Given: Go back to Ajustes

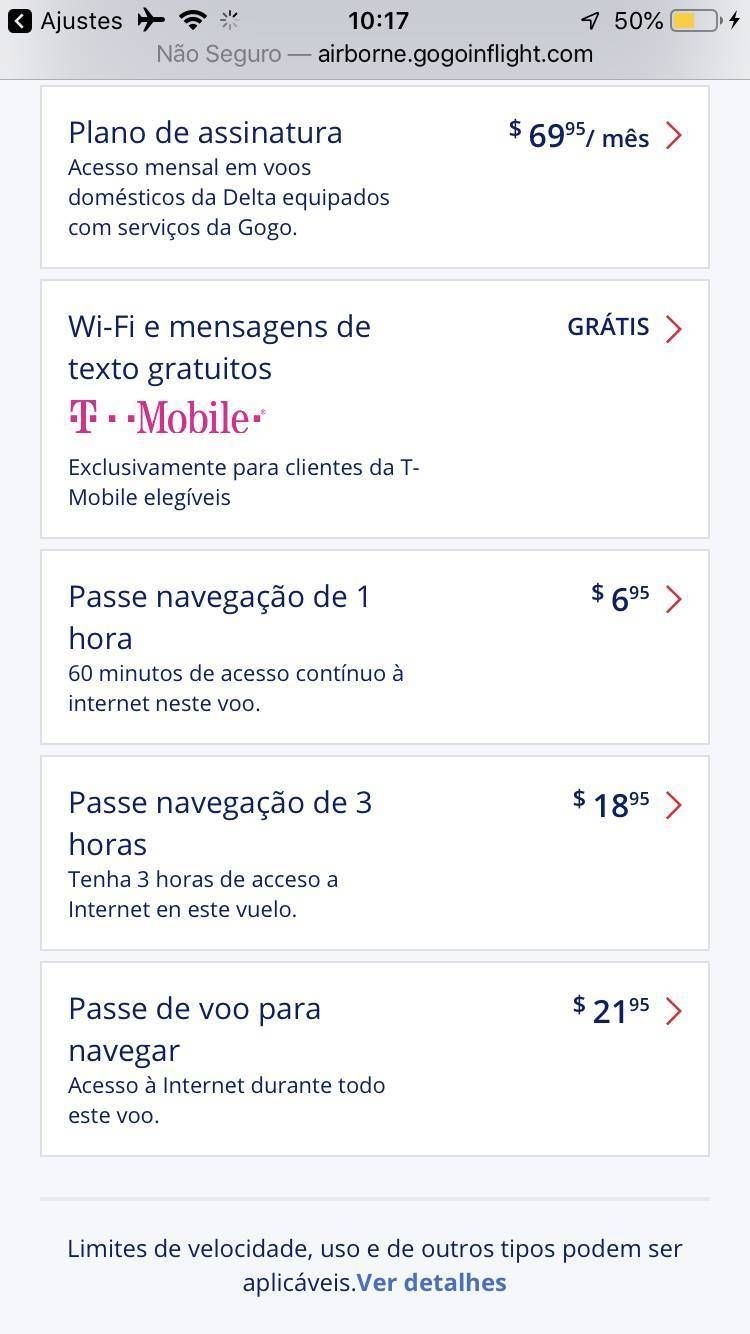Looking at the screenshot, I should pos(65,20).
